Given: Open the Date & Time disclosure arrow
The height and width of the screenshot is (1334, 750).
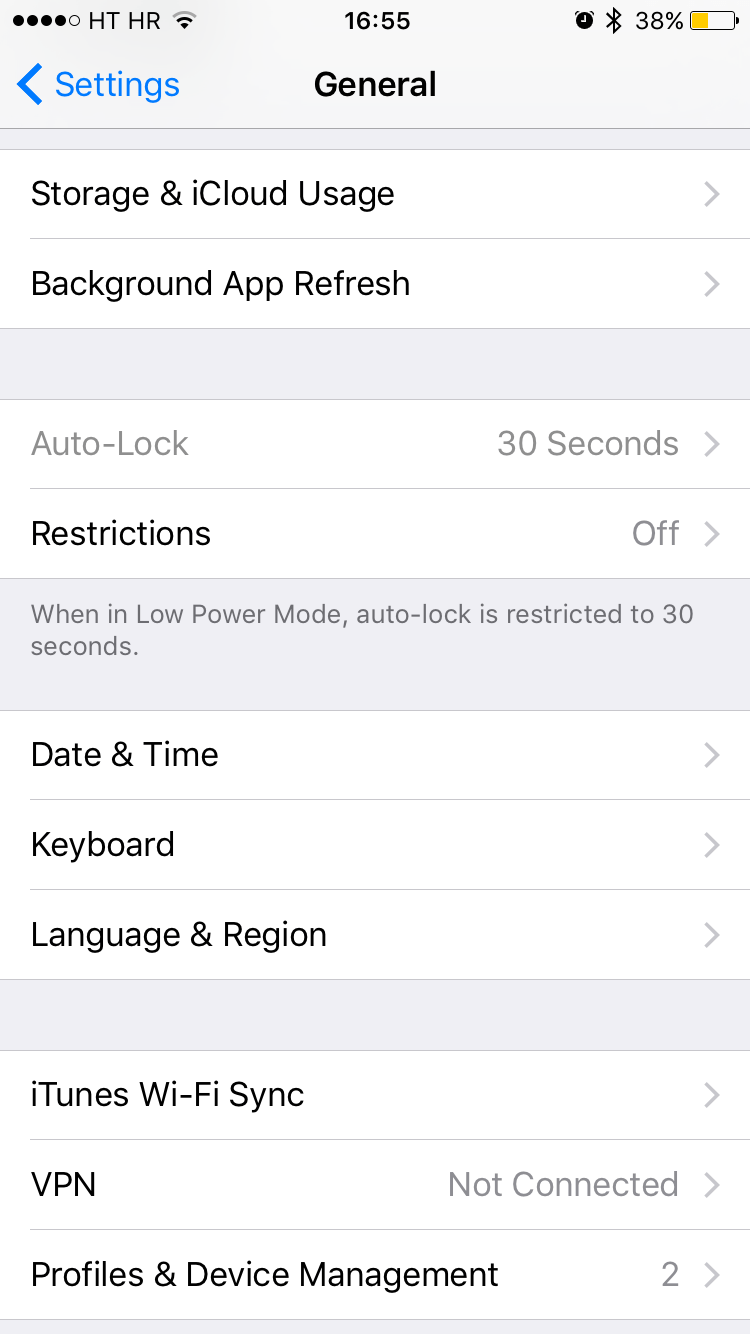Looking at the screenshot, I should [x=712, y=755].
